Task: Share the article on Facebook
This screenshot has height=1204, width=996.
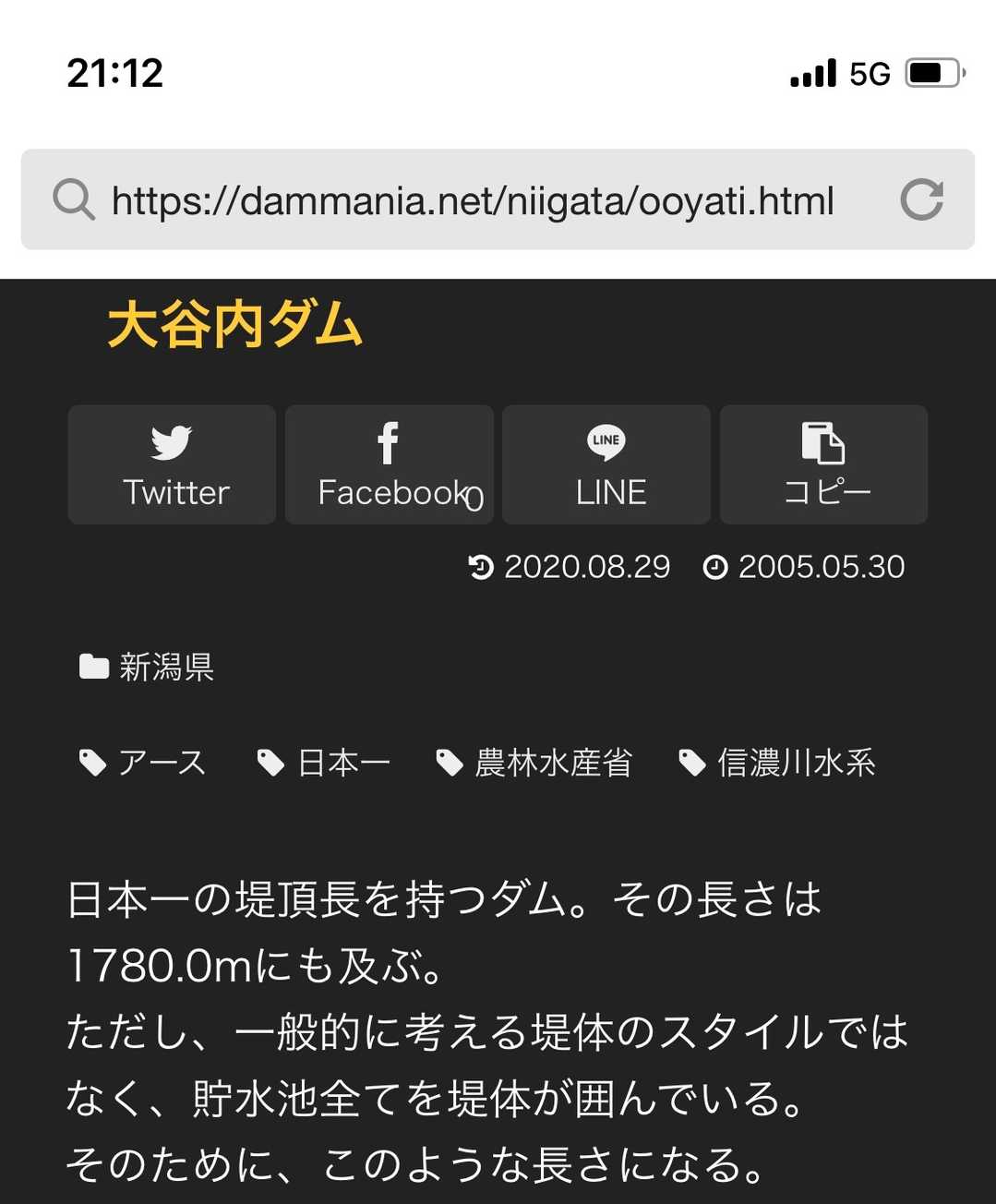Action: [389, 465]
